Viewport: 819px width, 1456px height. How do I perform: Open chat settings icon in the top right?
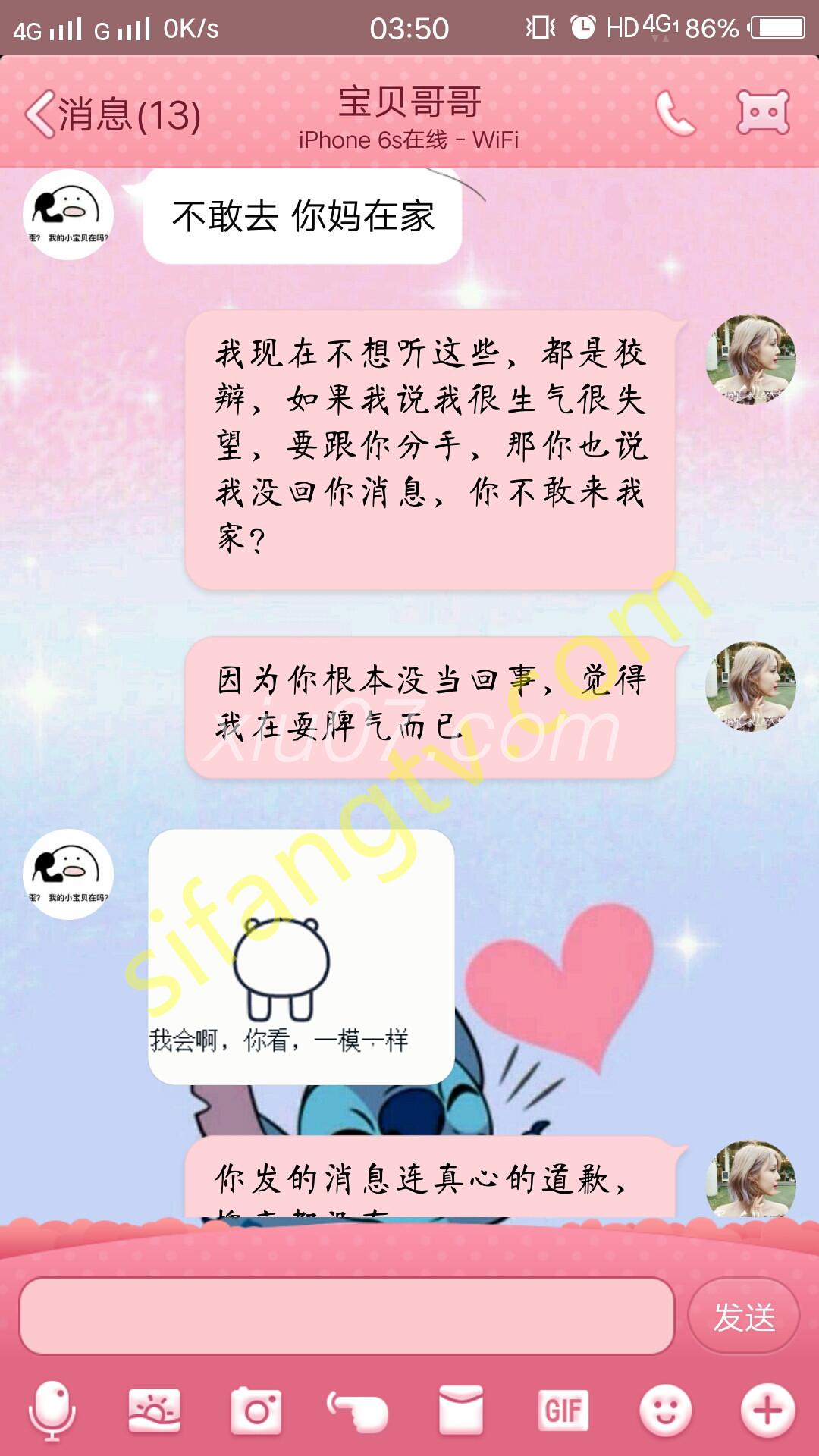[763, 113]
